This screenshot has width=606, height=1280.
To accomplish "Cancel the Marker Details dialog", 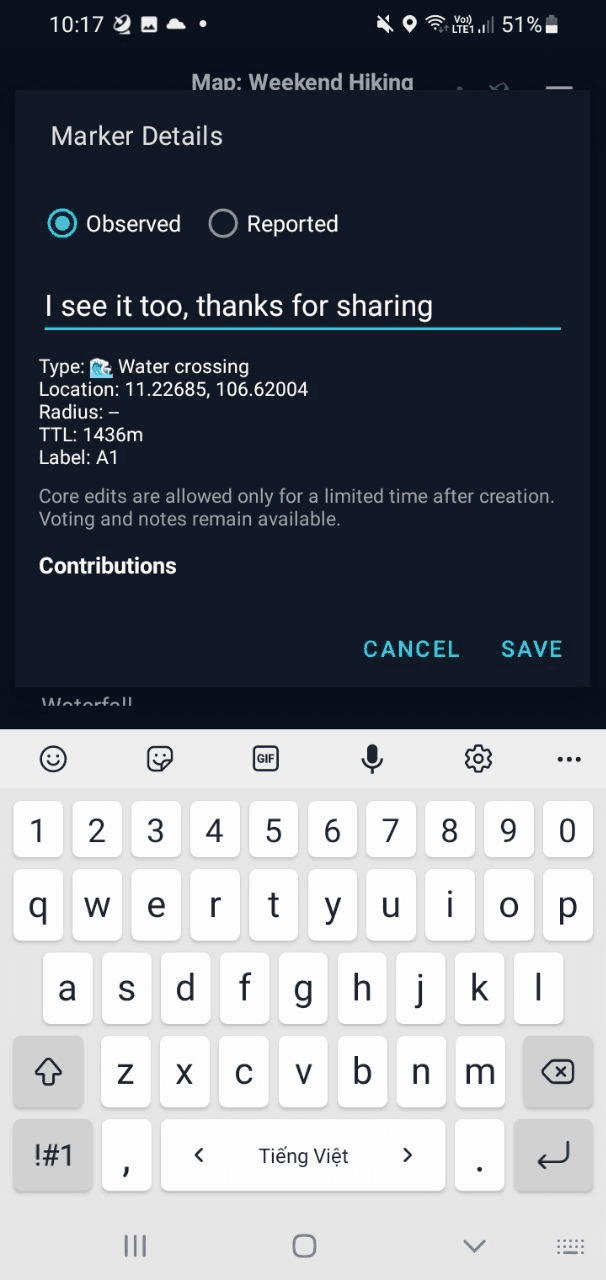I will click(x=411, y=649).
